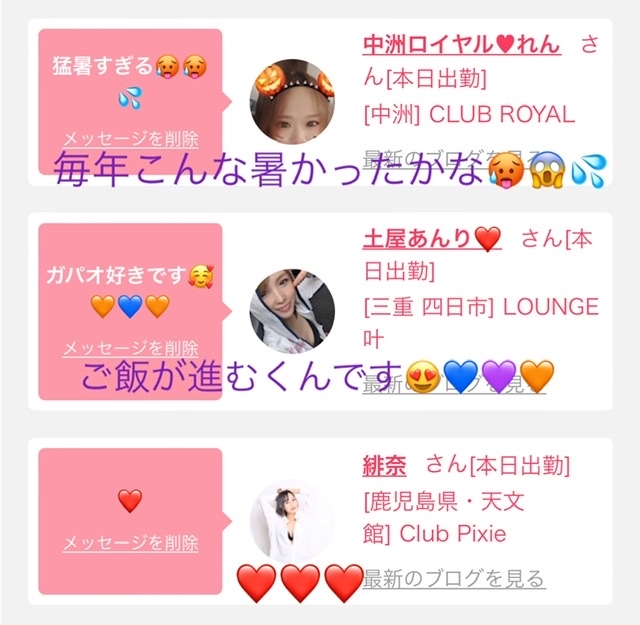Screen dimensions: 640x625
Task: Delete the red heart message to 緋奈
Action: click(131, 543)
